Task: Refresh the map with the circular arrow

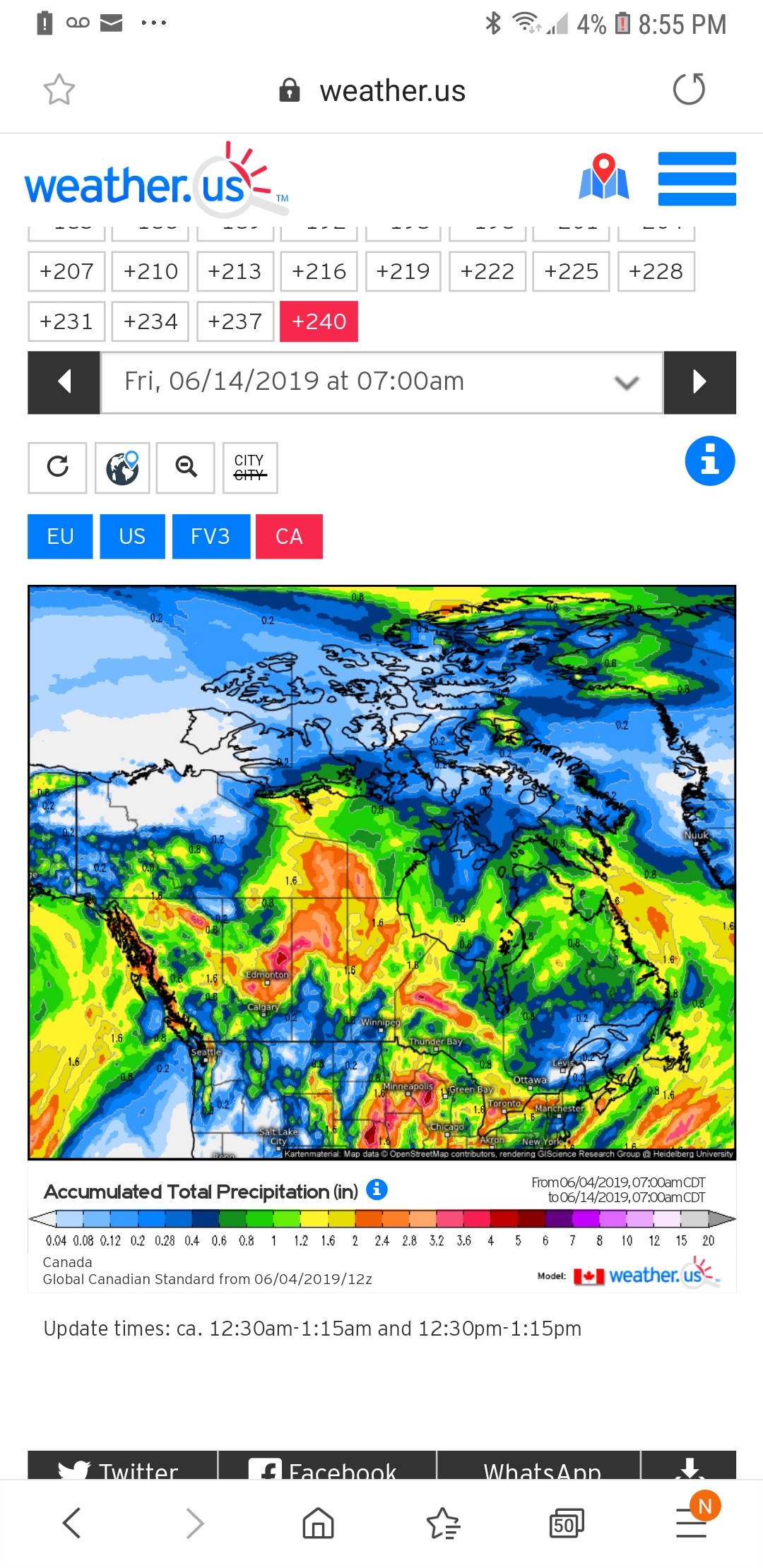Action: [x=57, y=467]
